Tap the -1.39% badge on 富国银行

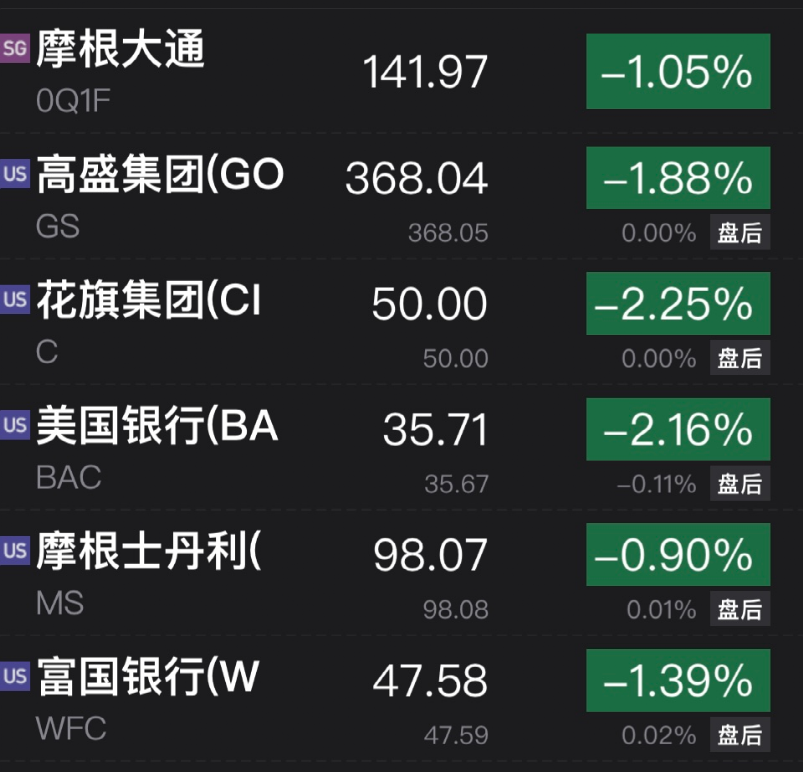(678, 681)
